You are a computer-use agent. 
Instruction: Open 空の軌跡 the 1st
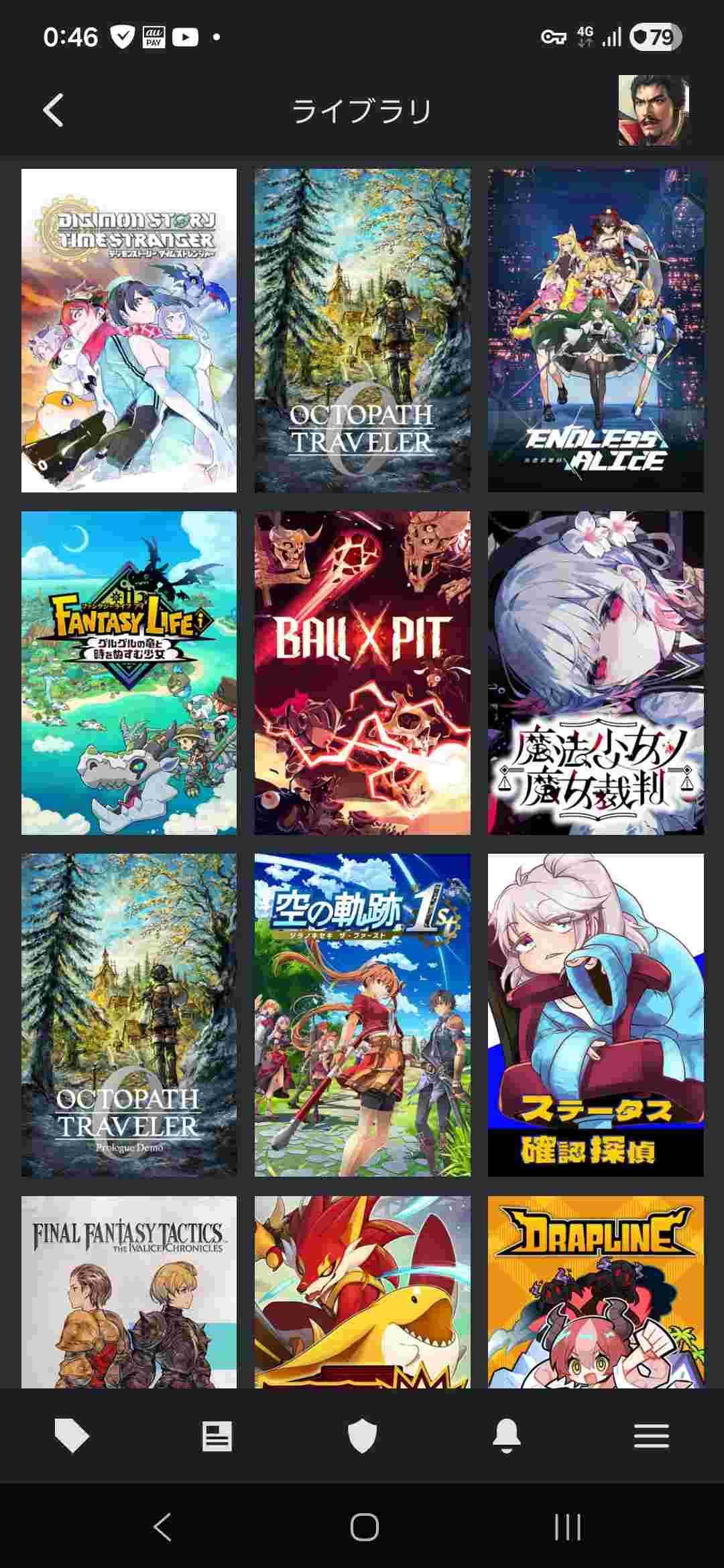[362, 1015]
